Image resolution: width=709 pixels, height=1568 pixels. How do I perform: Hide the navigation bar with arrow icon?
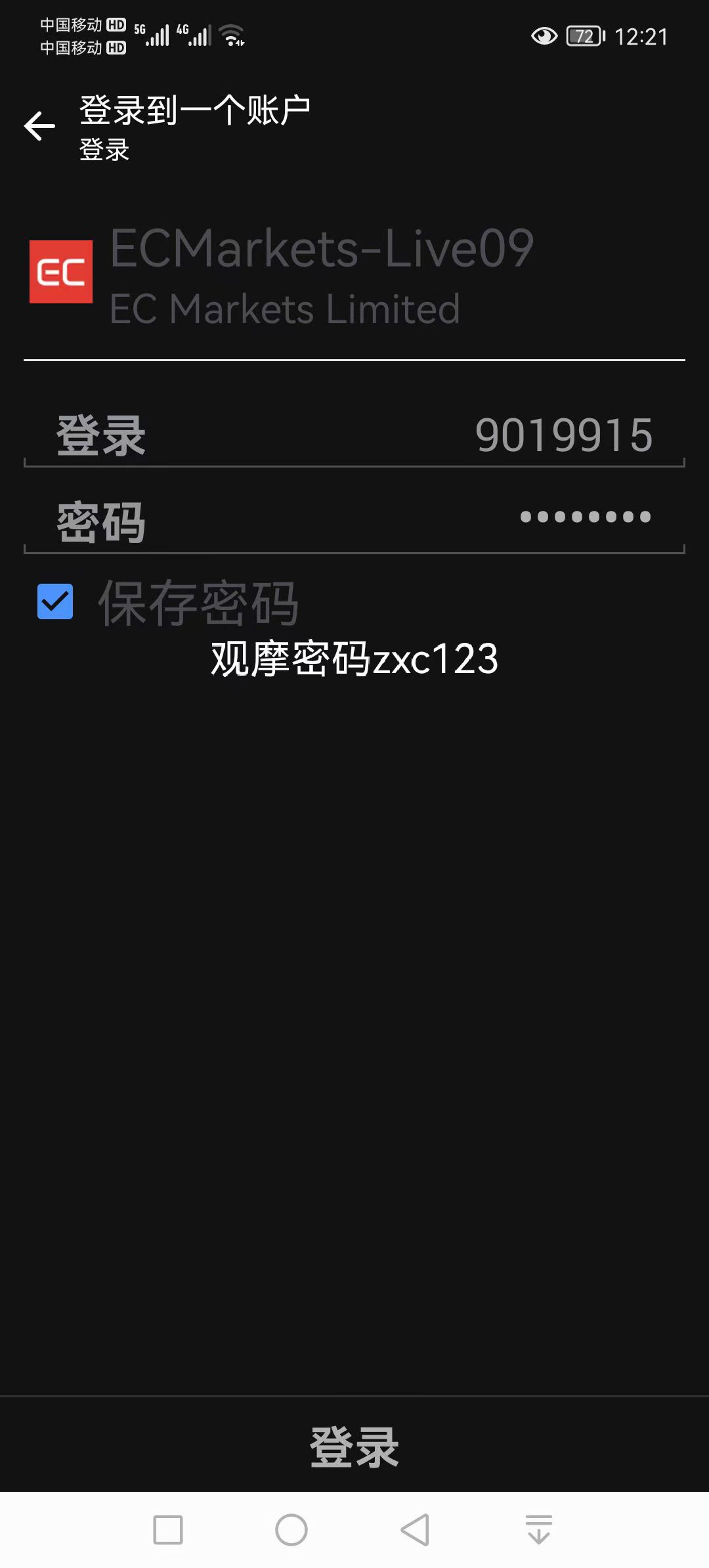pyautogui.click(x=539, y=1530)
